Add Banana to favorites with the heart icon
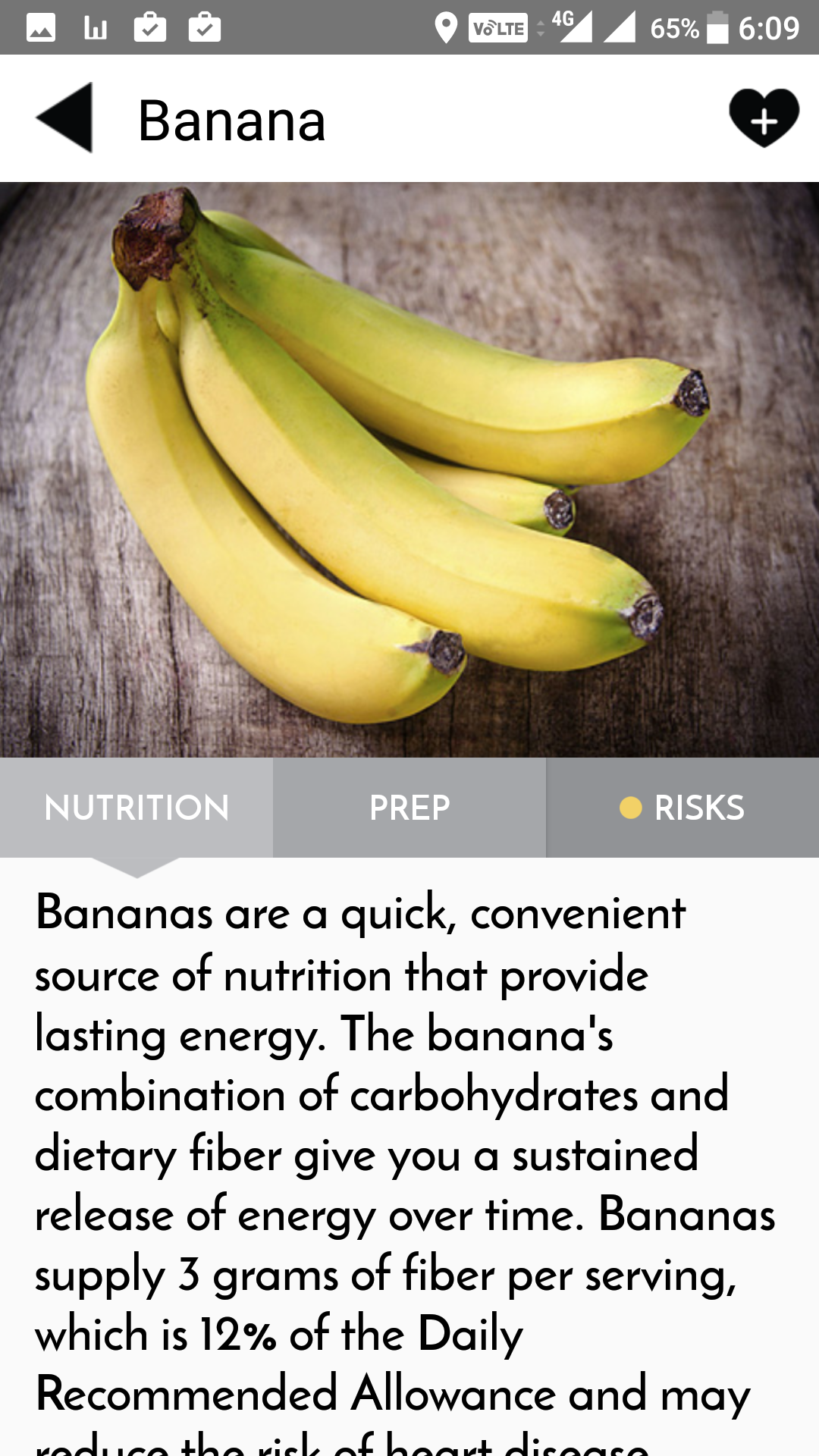The width and height of the screenshot is (819, 1456). tap(763, 118)
